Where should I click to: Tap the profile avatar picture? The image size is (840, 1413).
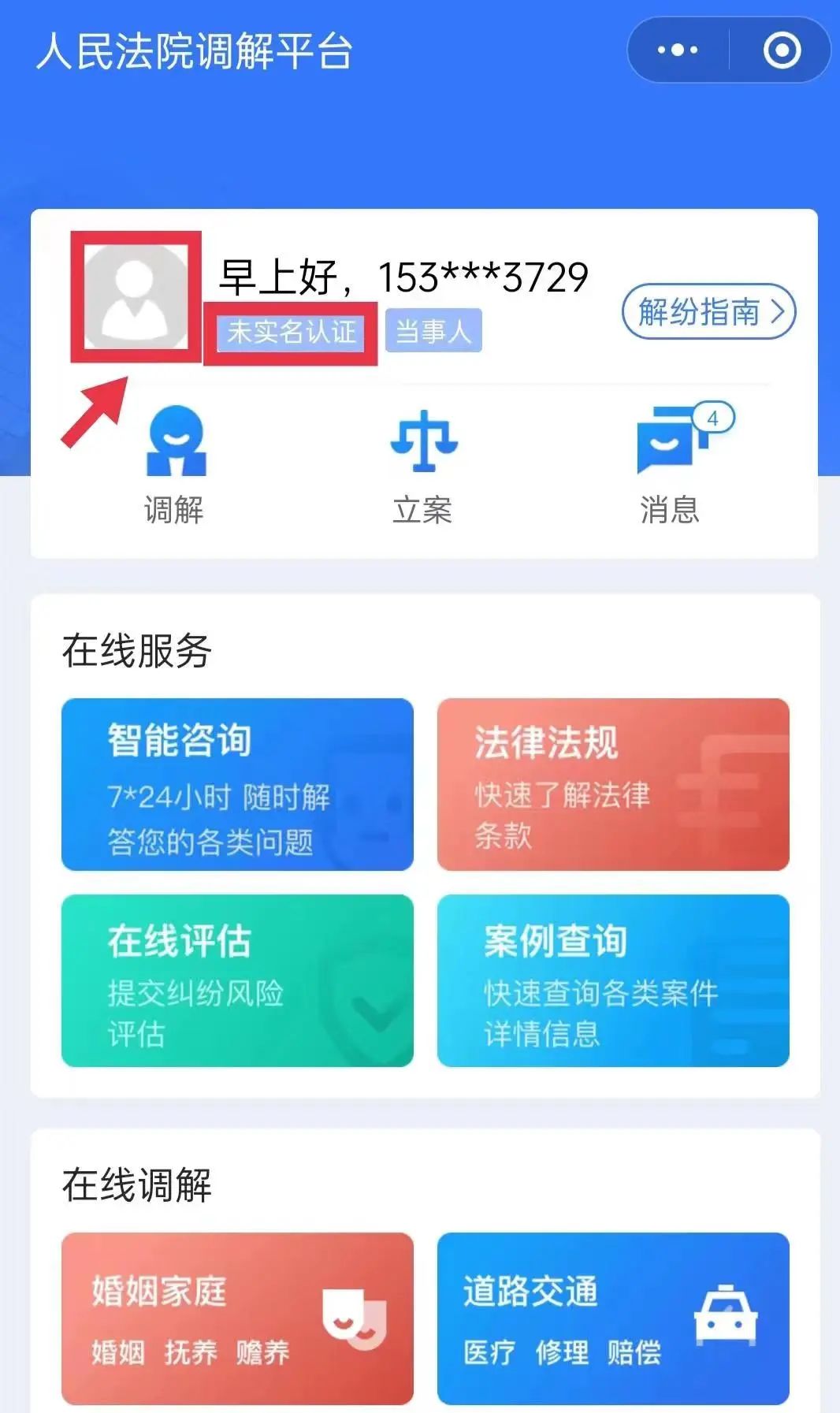(x=136, y=296)
